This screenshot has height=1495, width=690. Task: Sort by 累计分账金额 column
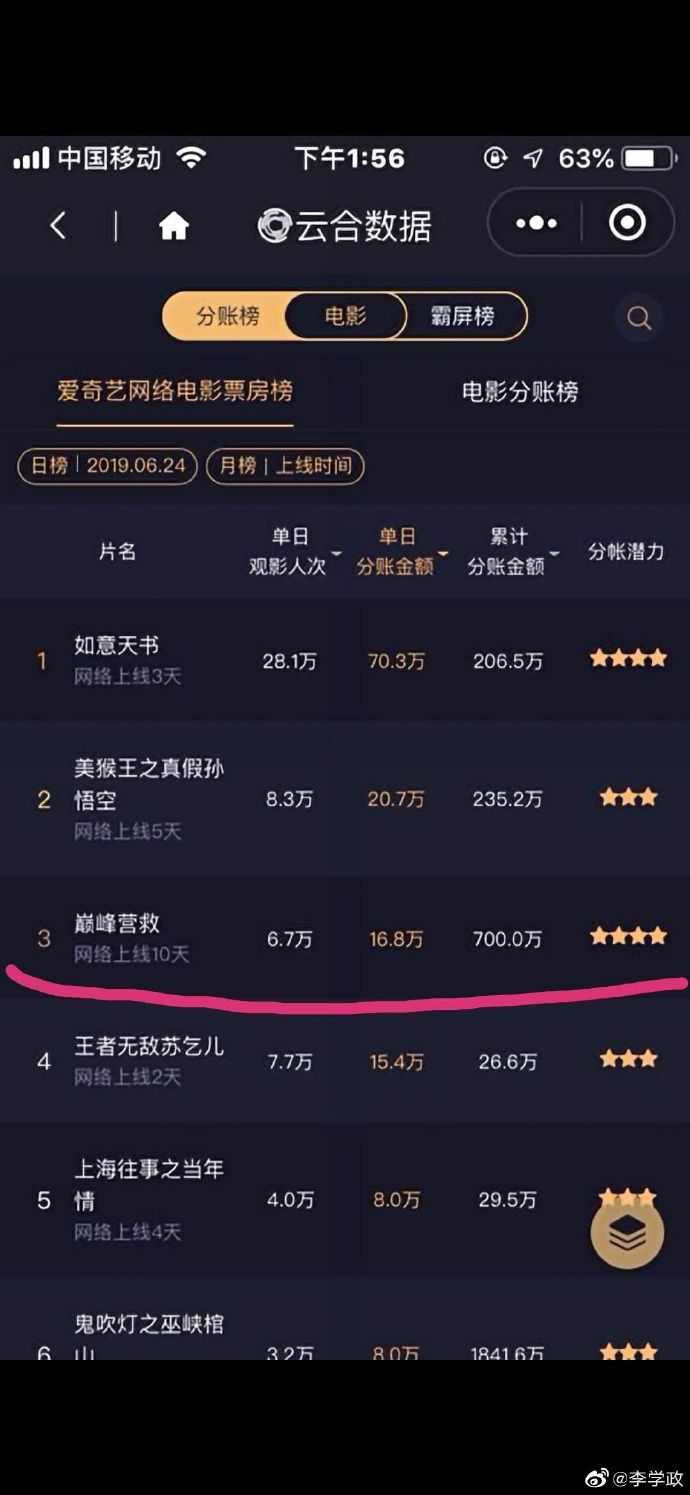click(x=511, y=552)
